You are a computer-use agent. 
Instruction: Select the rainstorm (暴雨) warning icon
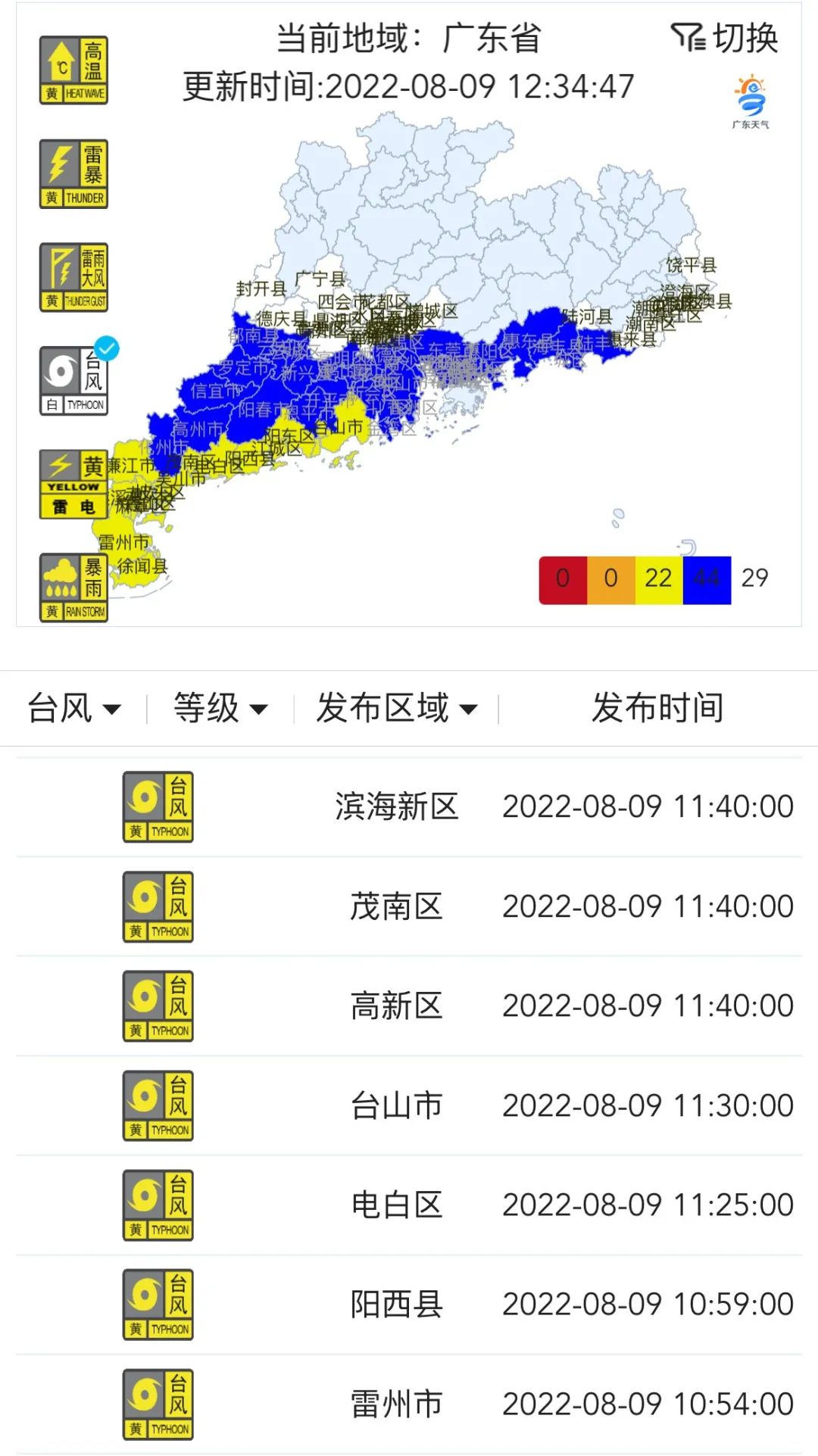pos(73,588)
